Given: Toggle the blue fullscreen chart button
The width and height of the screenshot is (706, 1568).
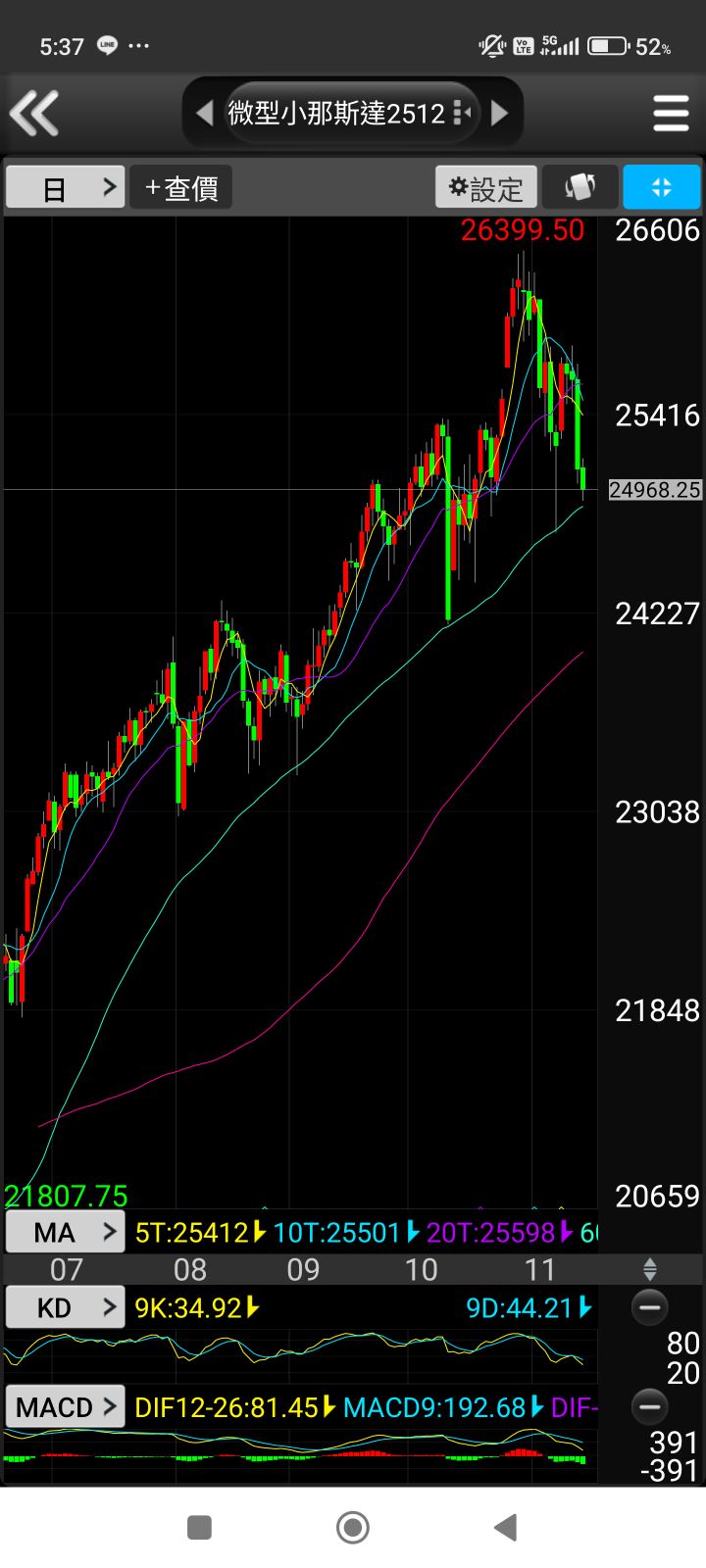Looking at the screenshot, I should [x=661, y=187].
